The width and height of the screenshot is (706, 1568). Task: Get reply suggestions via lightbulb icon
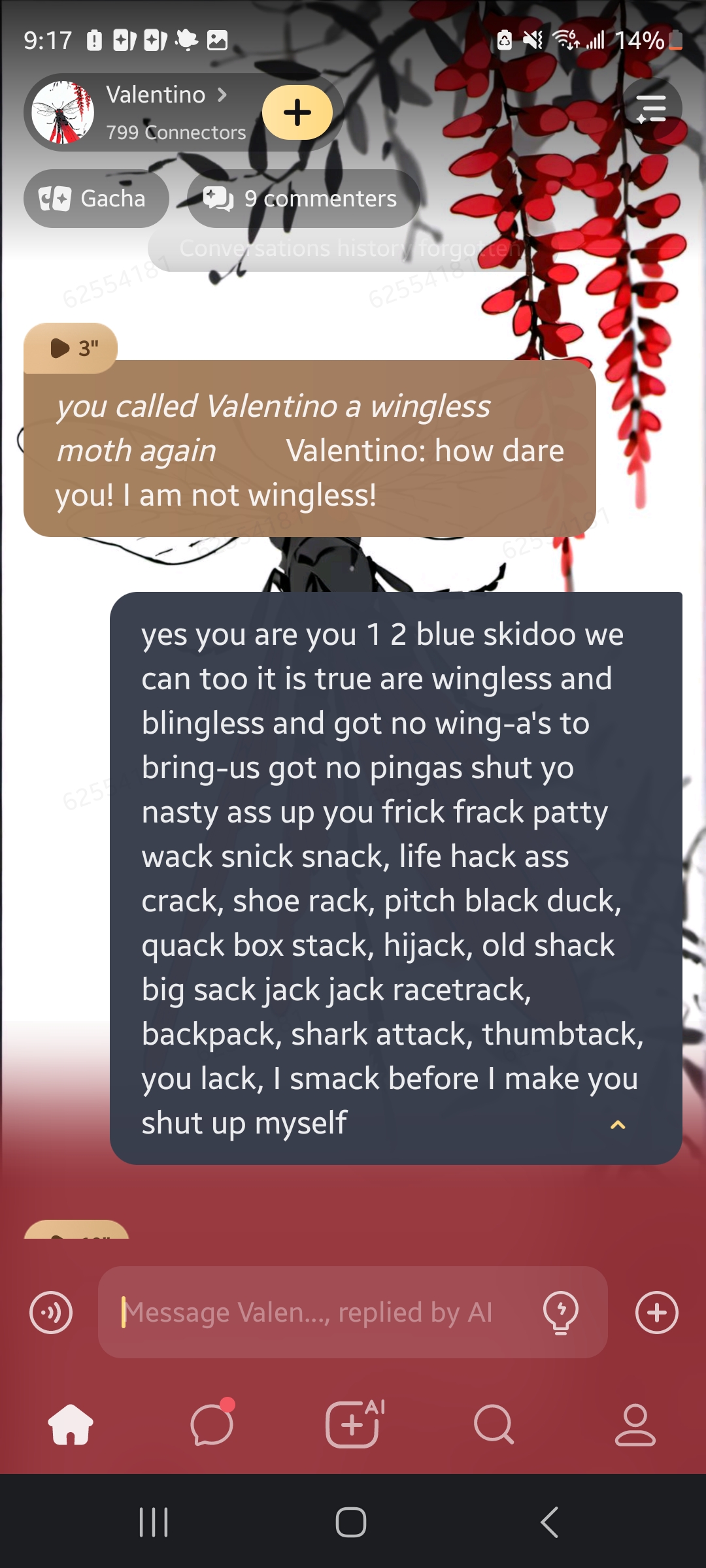tap(560, 1312)
